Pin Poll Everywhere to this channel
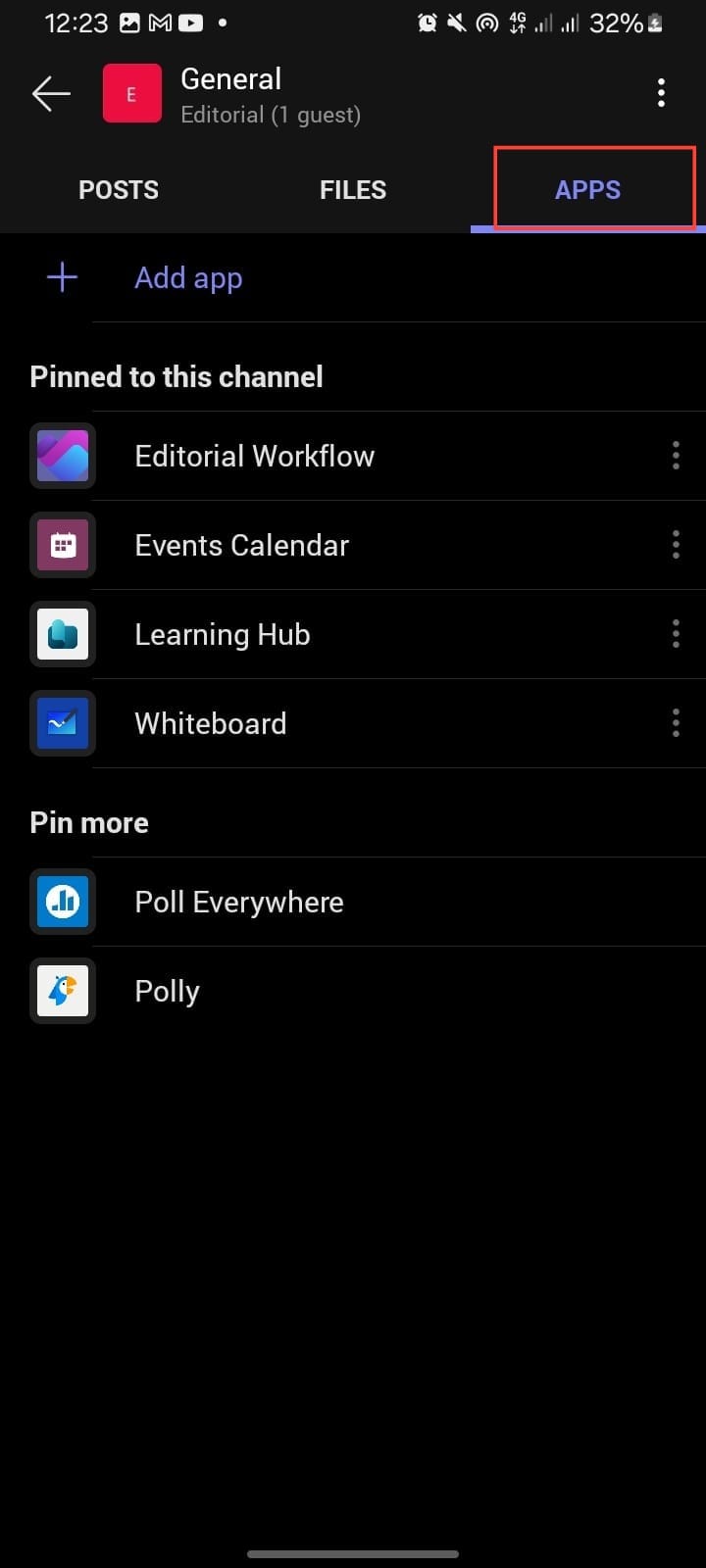 pos(239,903)
